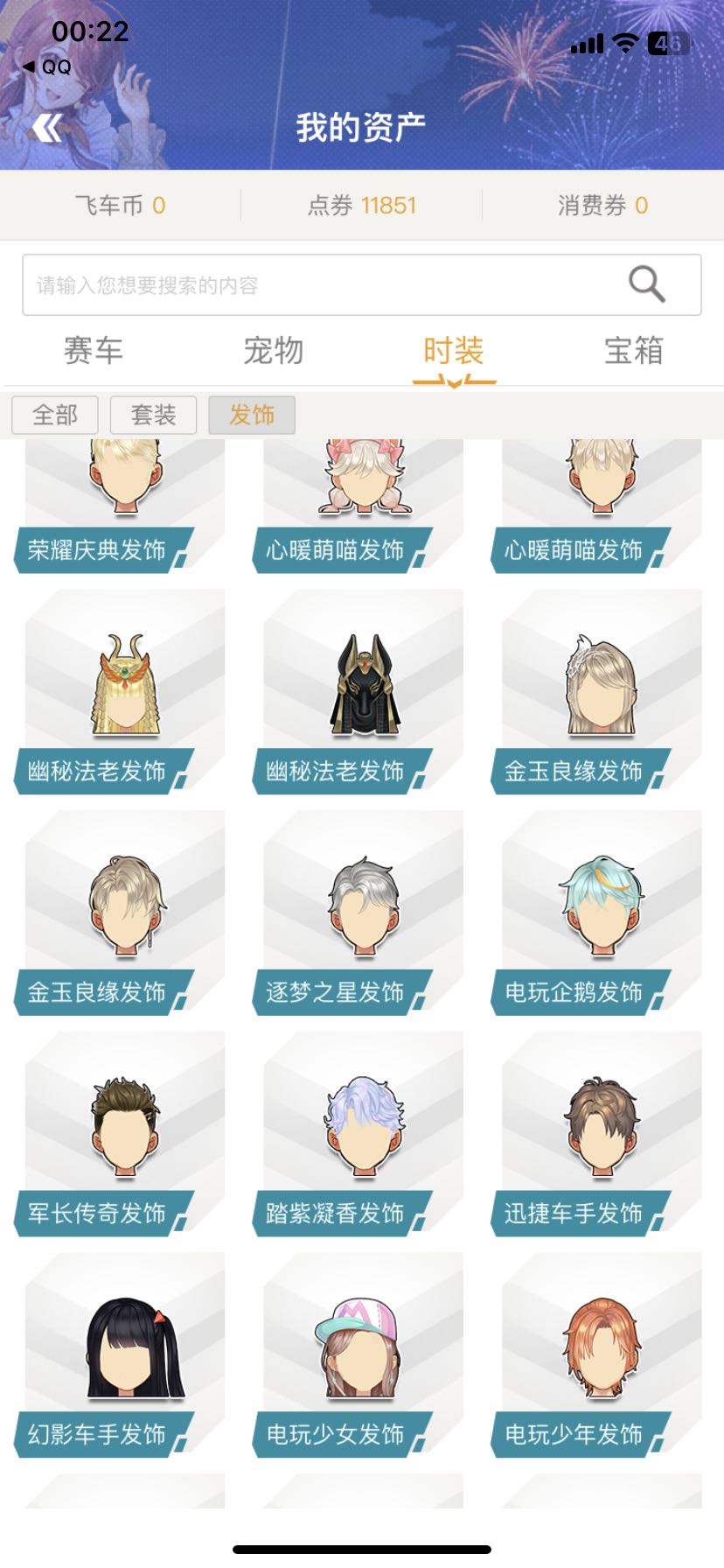The image size is (724, 1568).
Task: Filter by 套装
Action: point(153,415)
